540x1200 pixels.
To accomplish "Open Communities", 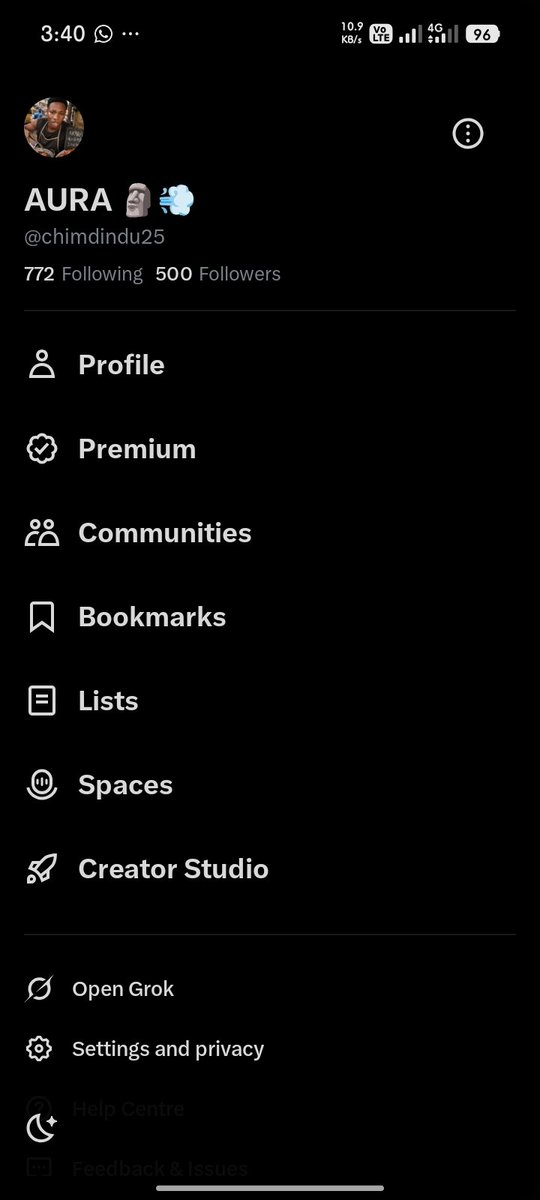I will [270, 533].
